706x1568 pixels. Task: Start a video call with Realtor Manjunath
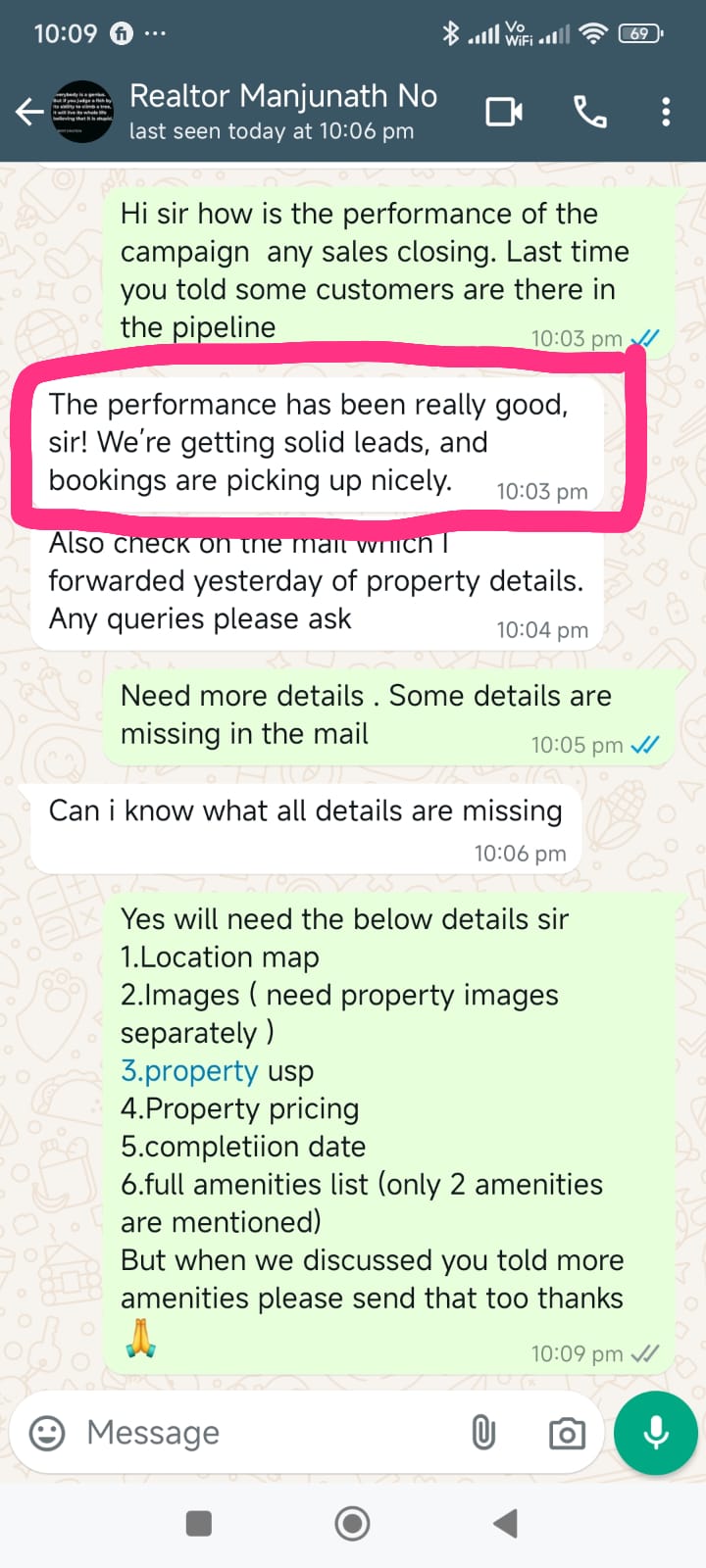click(504, 112)
